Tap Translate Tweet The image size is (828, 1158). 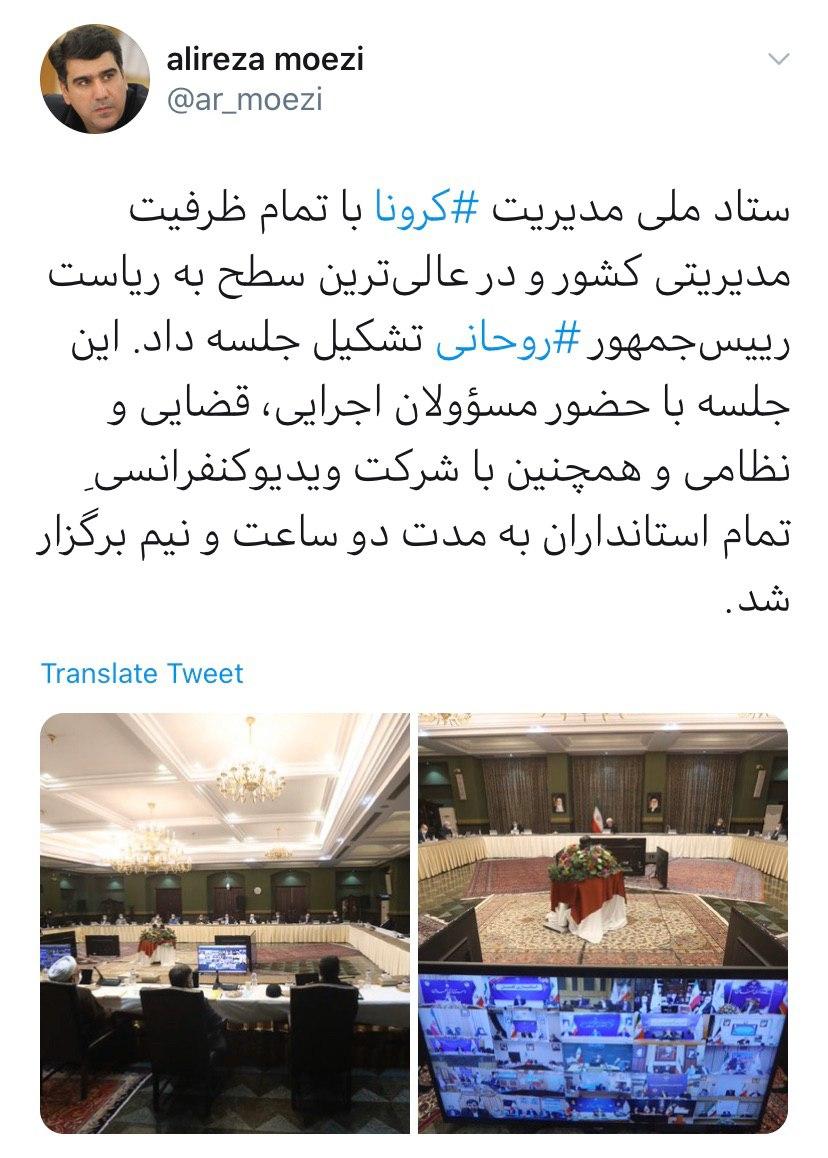pos(142,673)
